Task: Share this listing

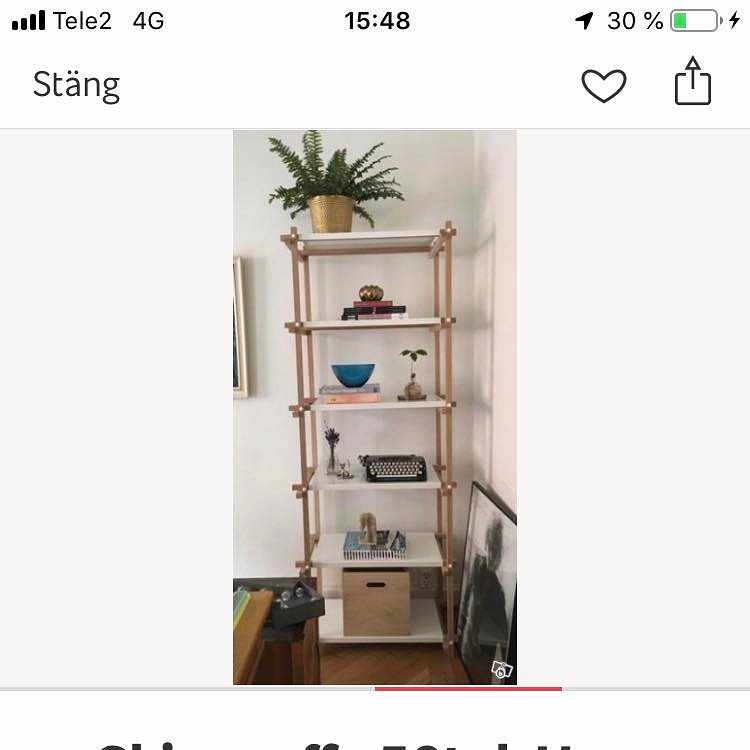Action: tap(692, 82)
